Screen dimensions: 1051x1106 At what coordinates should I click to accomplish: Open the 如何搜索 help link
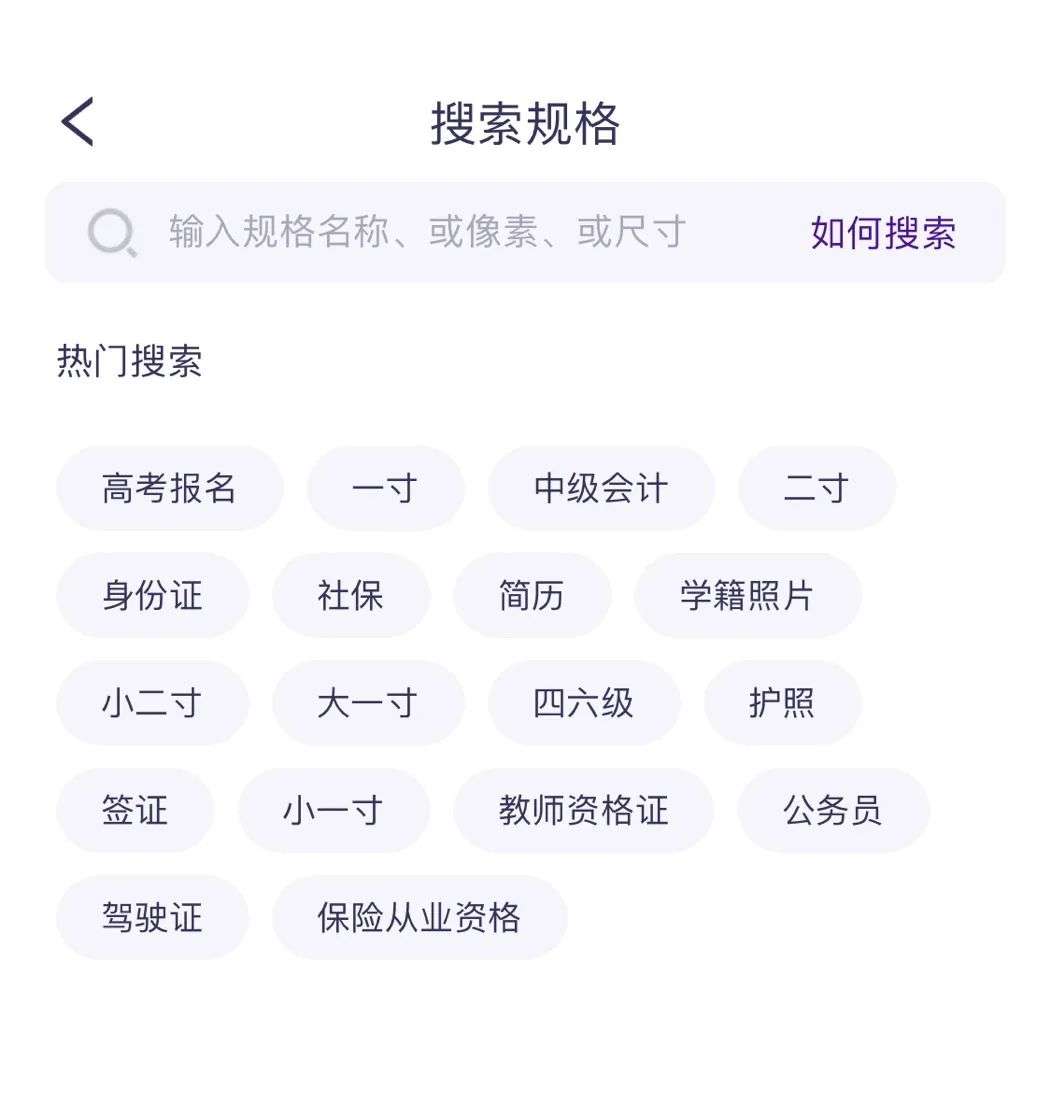pos(883,233)
